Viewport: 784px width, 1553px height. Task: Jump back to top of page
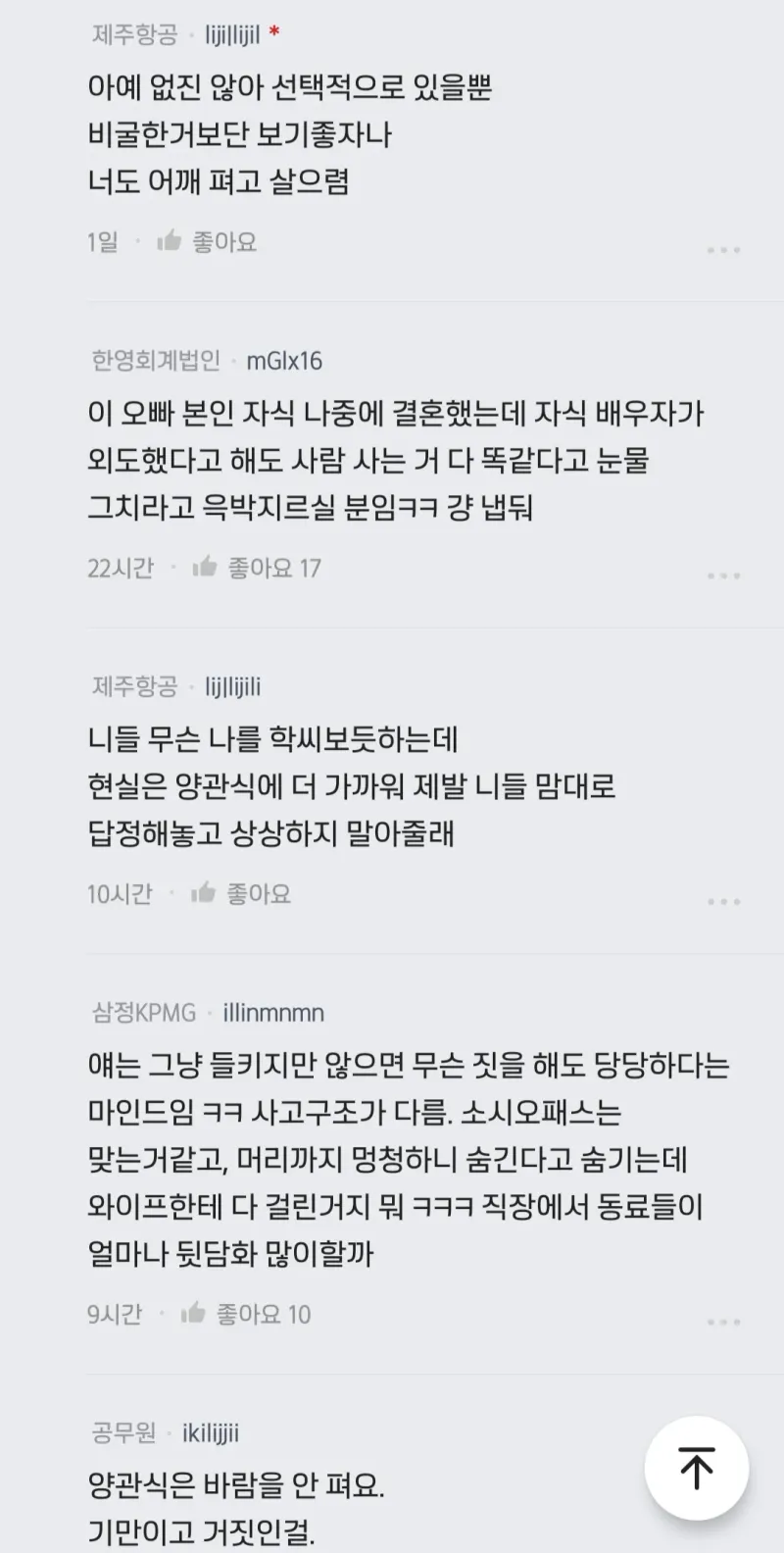pos(697,1468)
